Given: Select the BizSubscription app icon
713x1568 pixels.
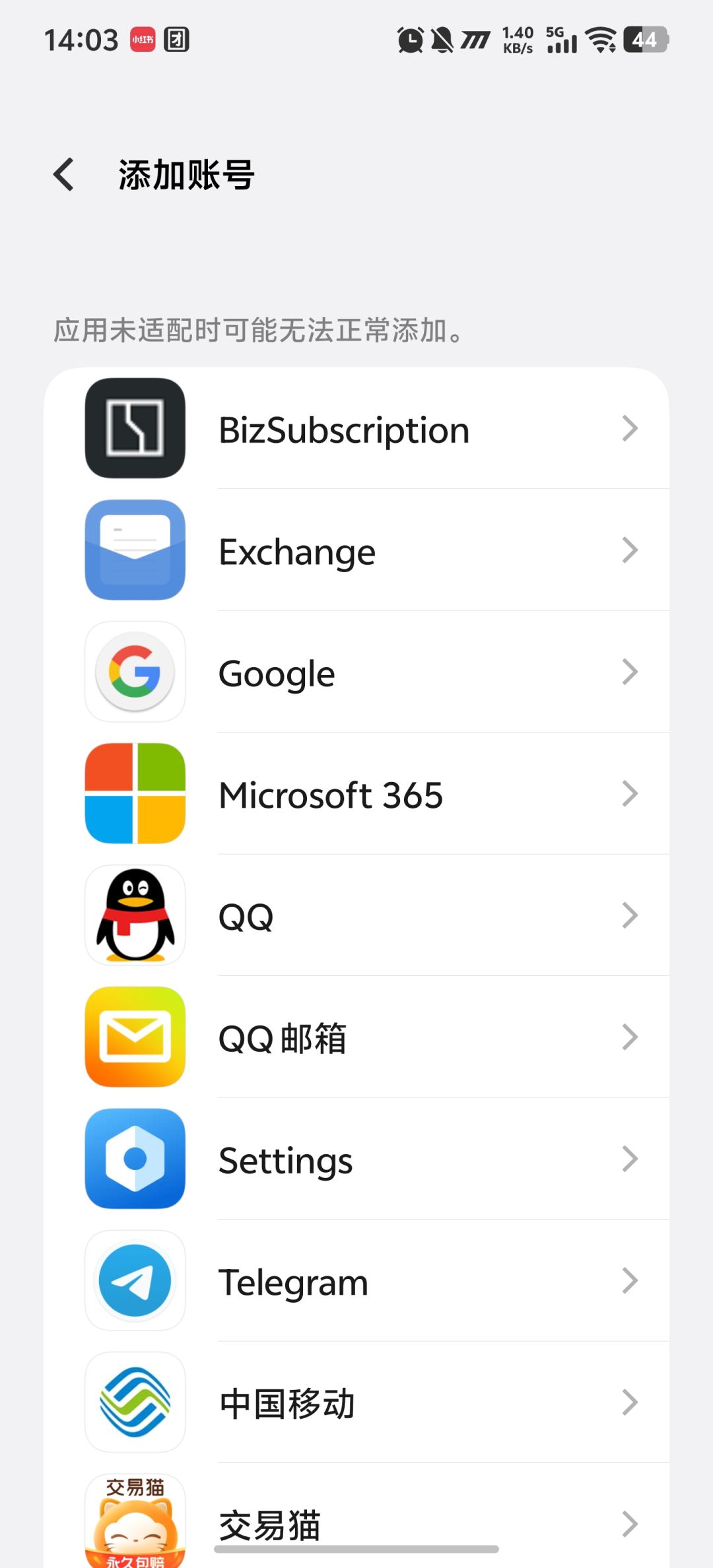Looking at the screenshot, I should [135, 428].
